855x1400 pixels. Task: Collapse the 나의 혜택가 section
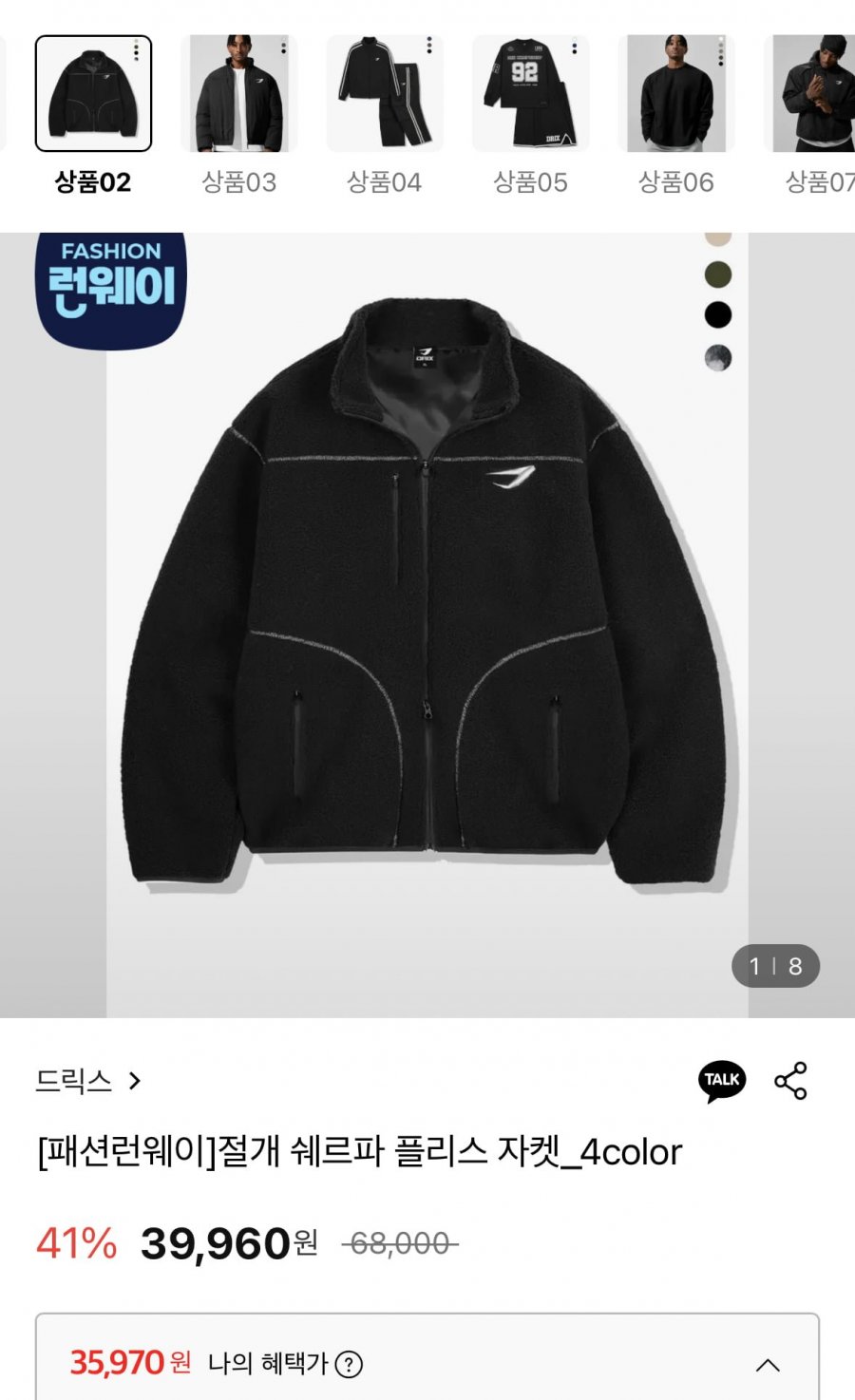[x=768, y=1366]
